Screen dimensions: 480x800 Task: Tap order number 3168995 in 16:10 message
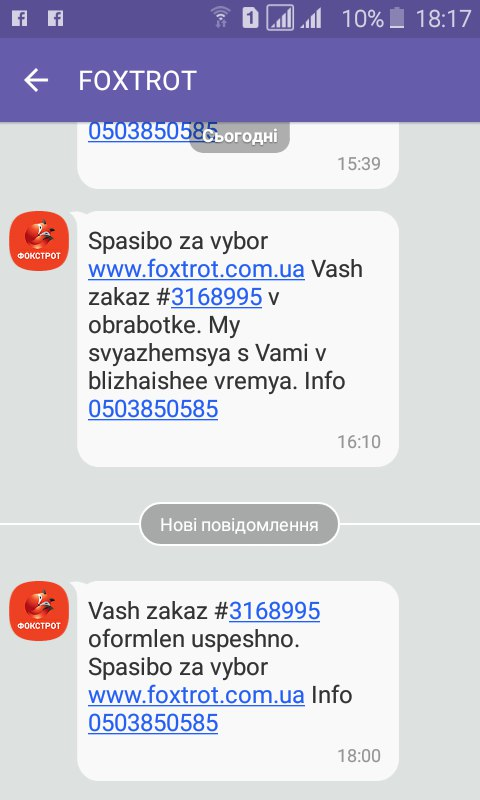click(216, 296)
